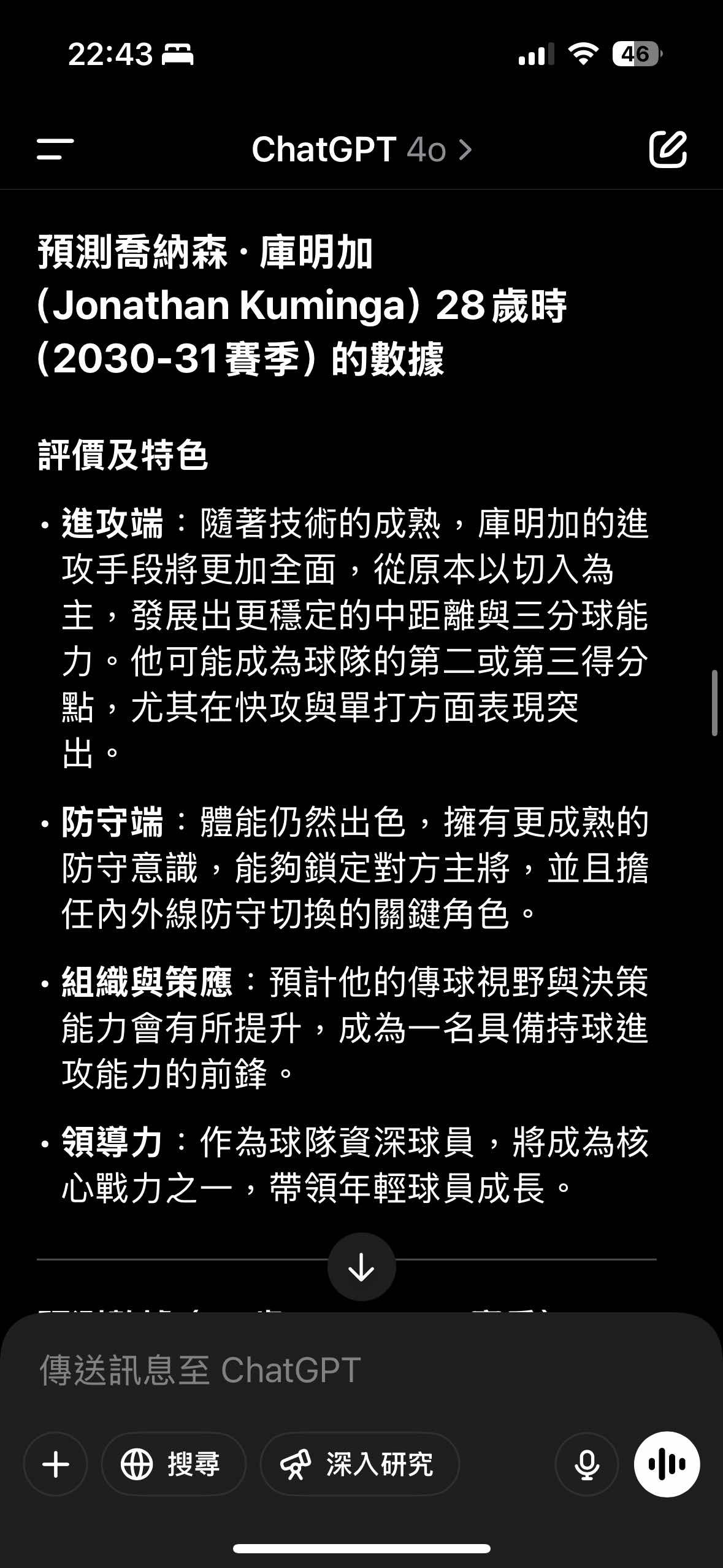This screenshot has height=1568, width=723.
Task: Tap the microphone dictation button
Action: pyautogui.click(x=587, y=1464)
